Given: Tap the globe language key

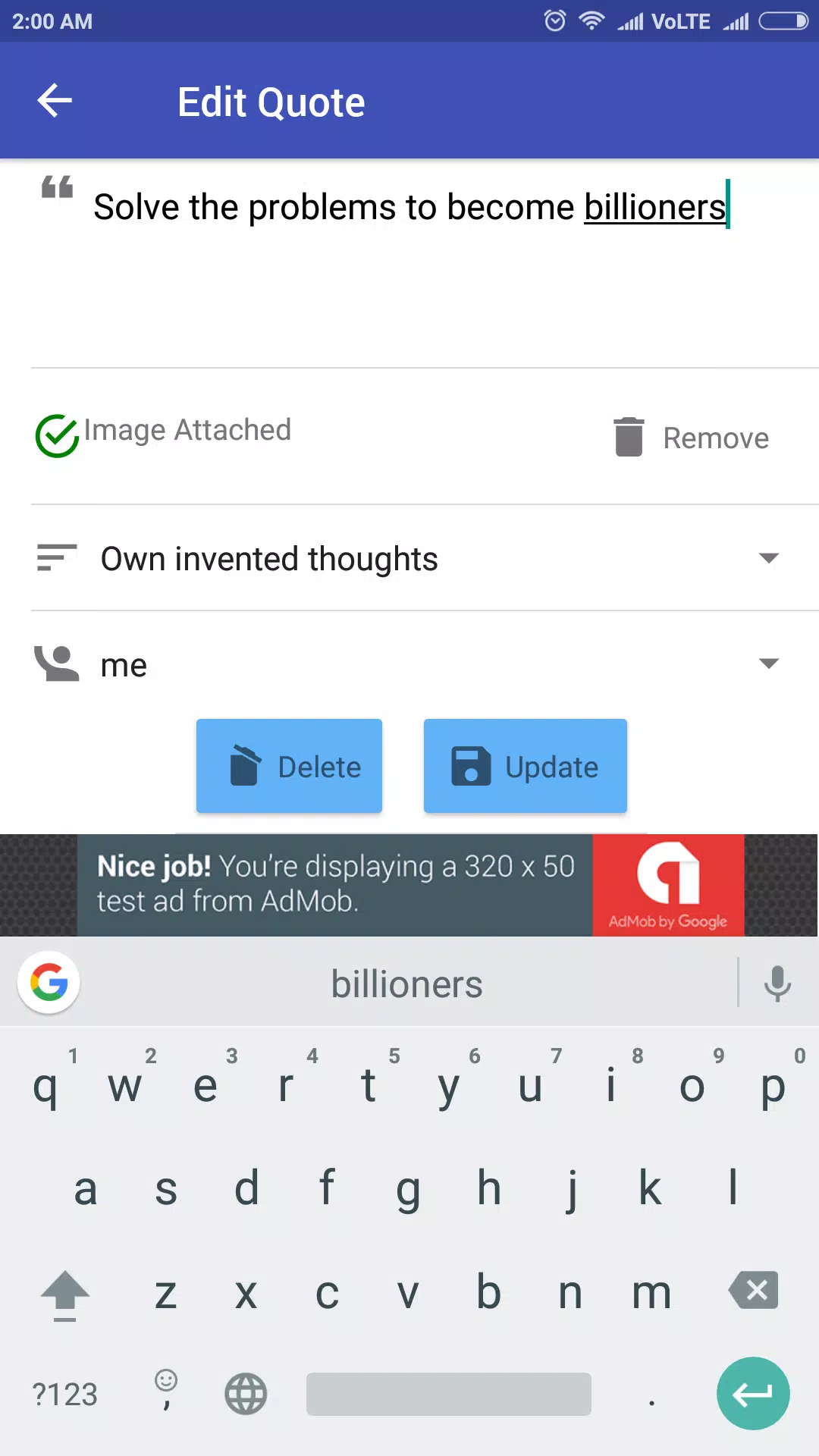Looking at the screenshot, I should tap(246, 1394).
